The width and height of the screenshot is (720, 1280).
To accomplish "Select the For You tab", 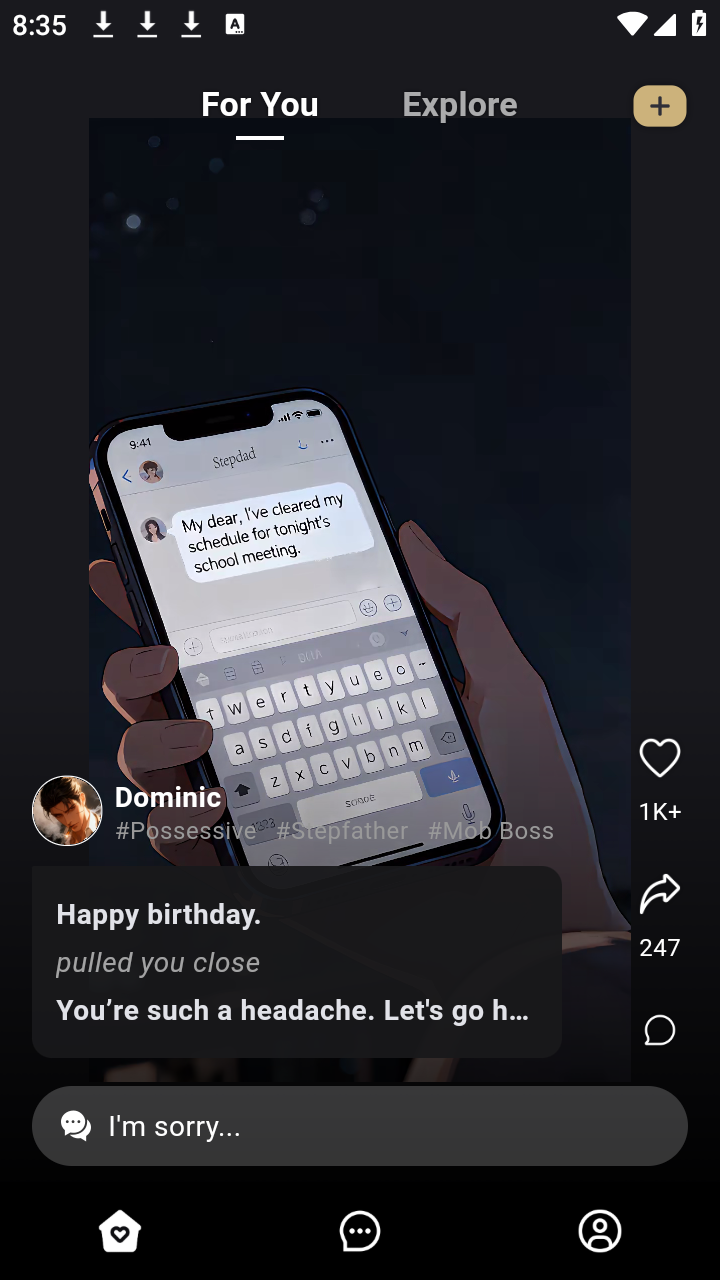I will [x=260, y=105].
